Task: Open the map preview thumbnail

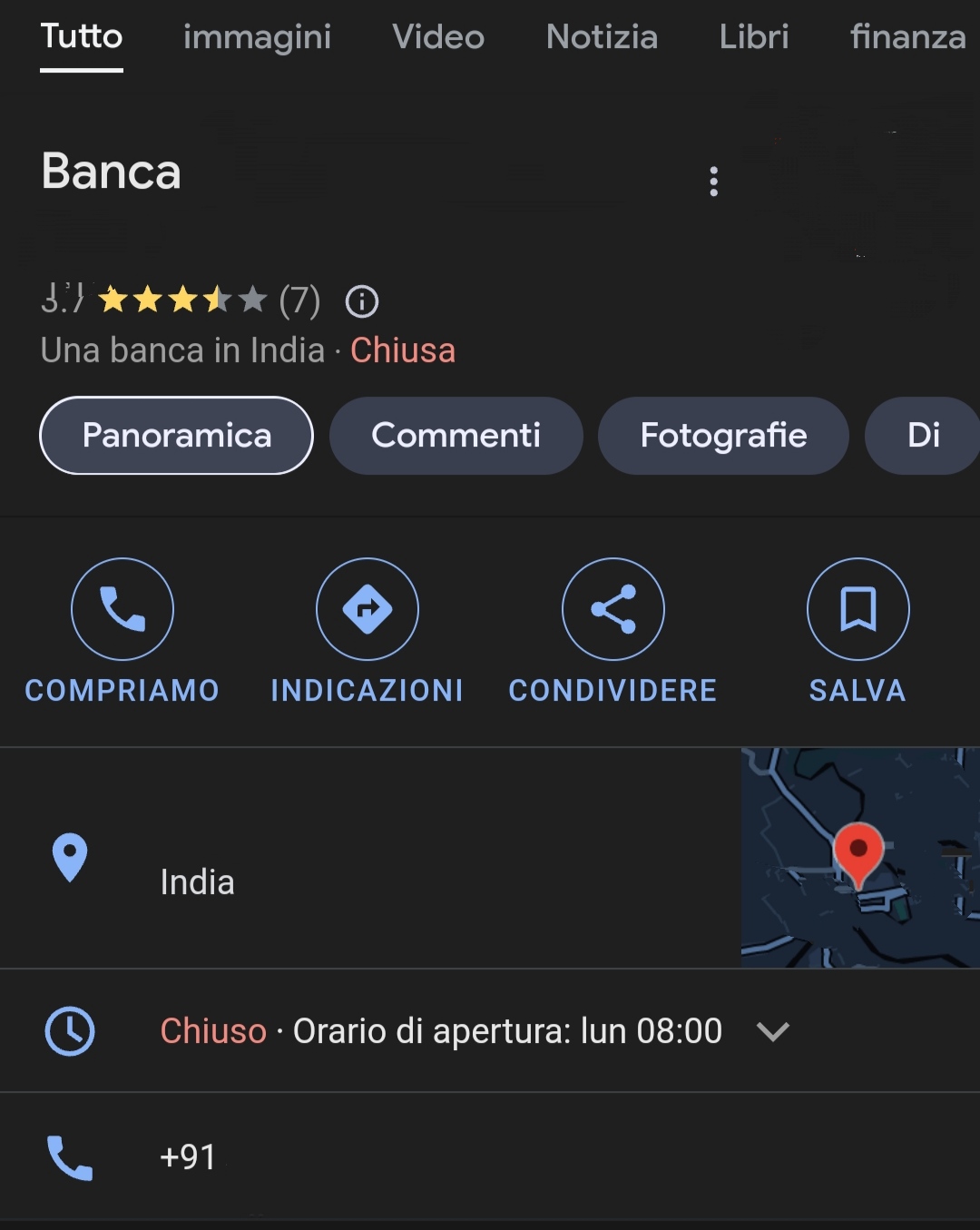Action: 859,858
